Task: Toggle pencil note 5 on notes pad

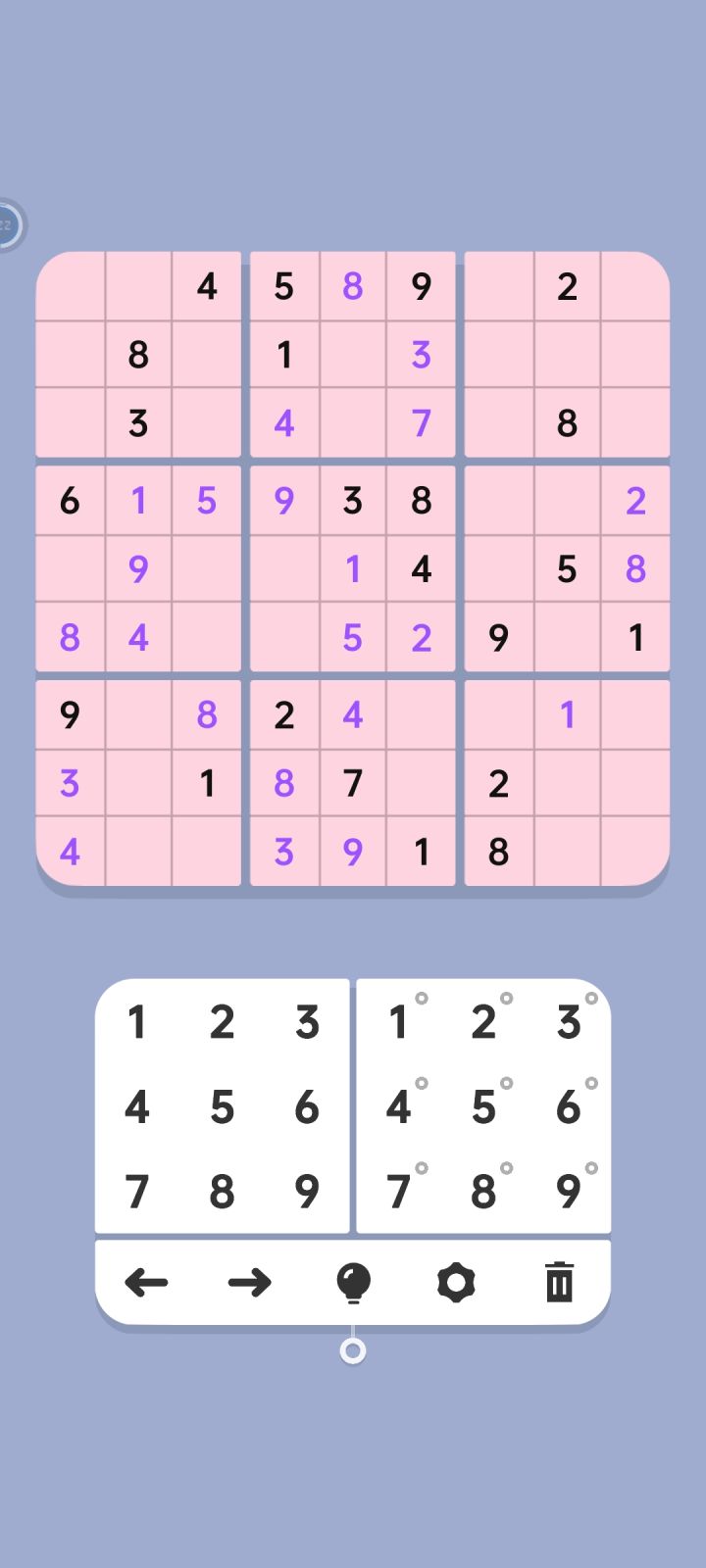Action: pyautogui.click(x=483, y=1106)
